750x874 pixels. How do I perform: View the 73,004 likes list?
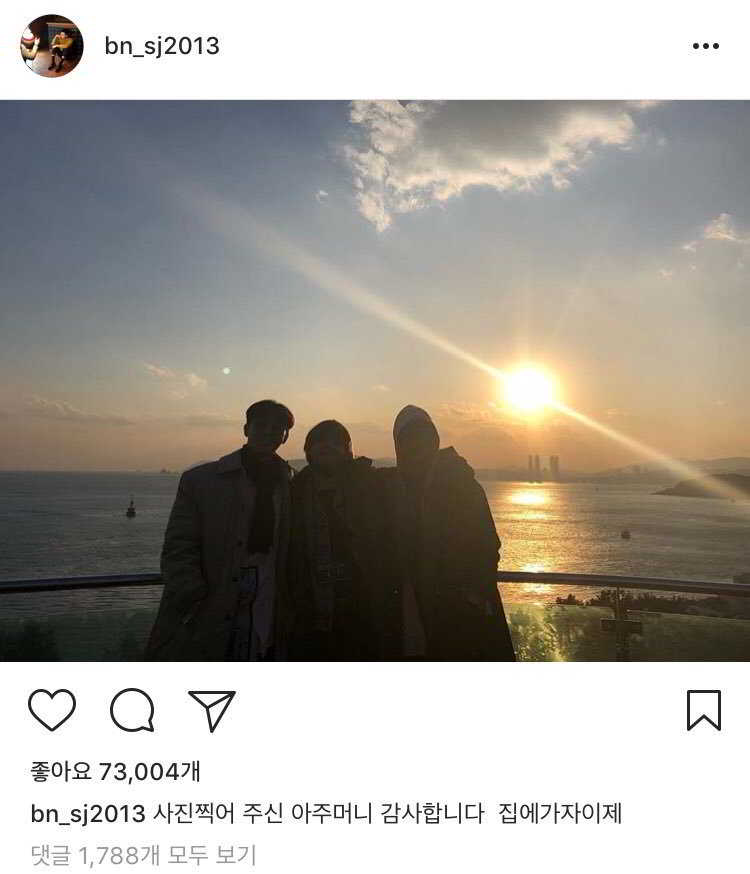[x=115, y=771]
